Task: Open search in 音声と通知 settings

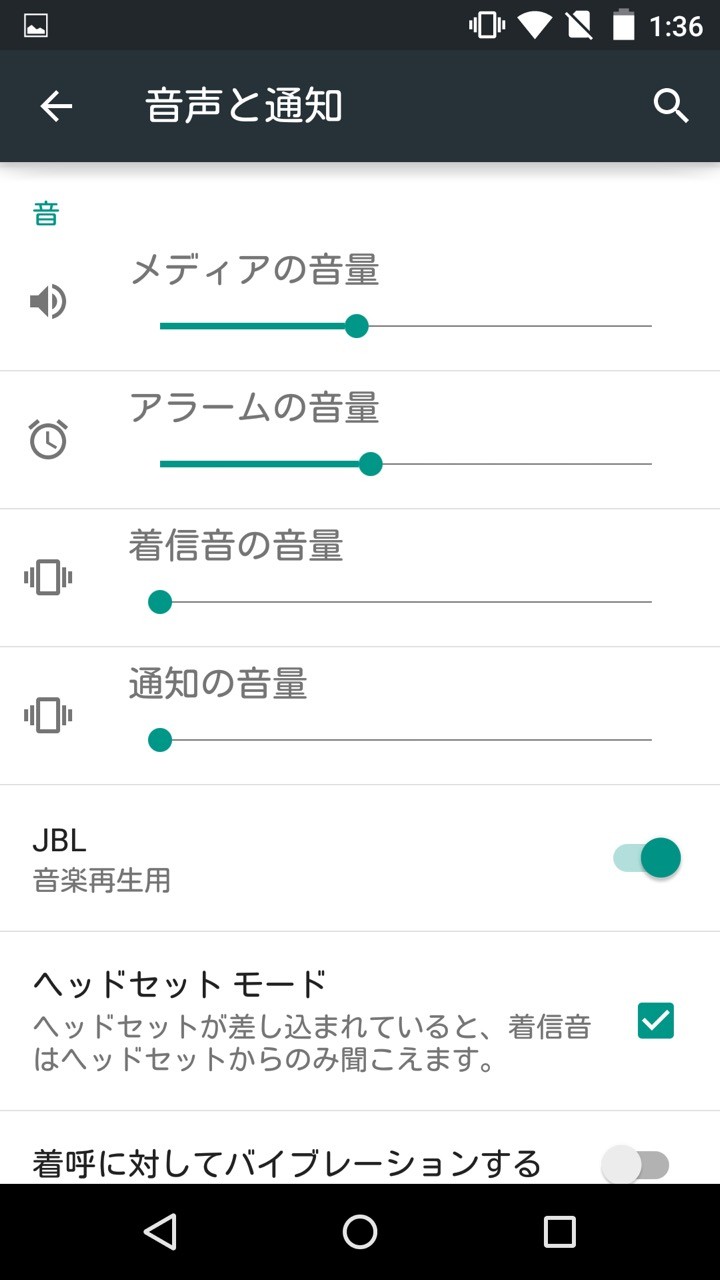Action: [671, 106]
